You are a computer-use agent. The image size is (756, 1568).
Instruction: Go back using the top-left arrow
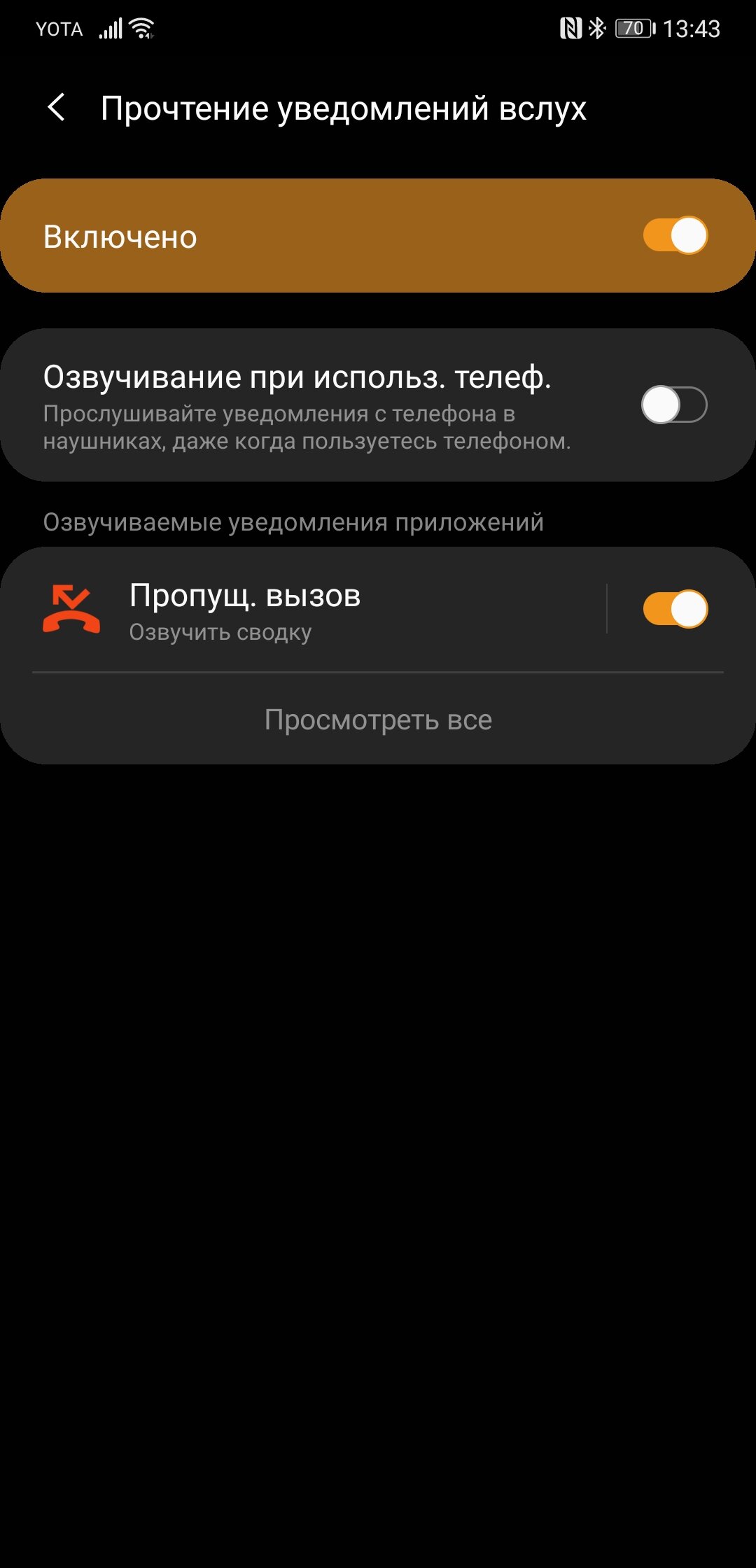coord(57,108)
